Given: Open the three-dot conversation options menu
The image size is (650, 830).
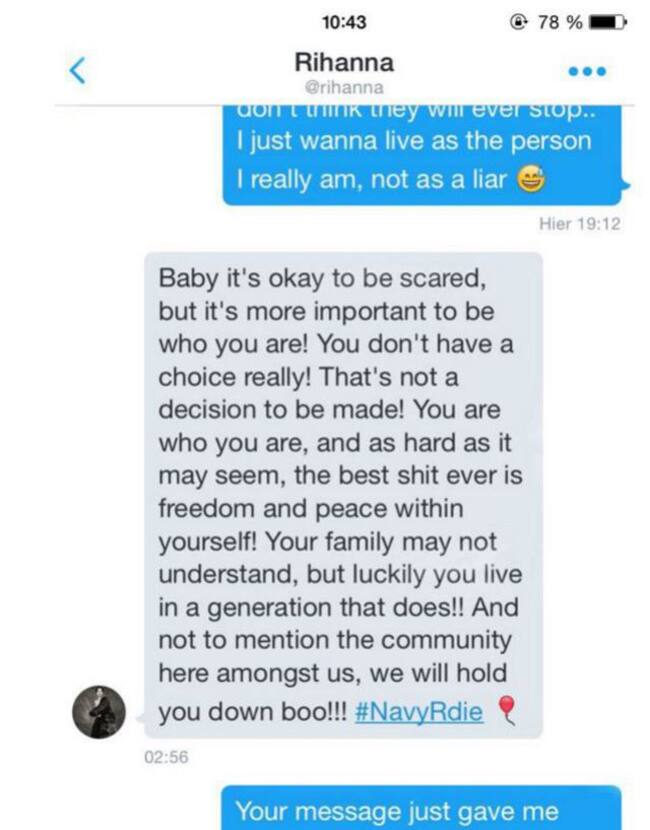Looking at the screenshot, I should click(588, 72).
